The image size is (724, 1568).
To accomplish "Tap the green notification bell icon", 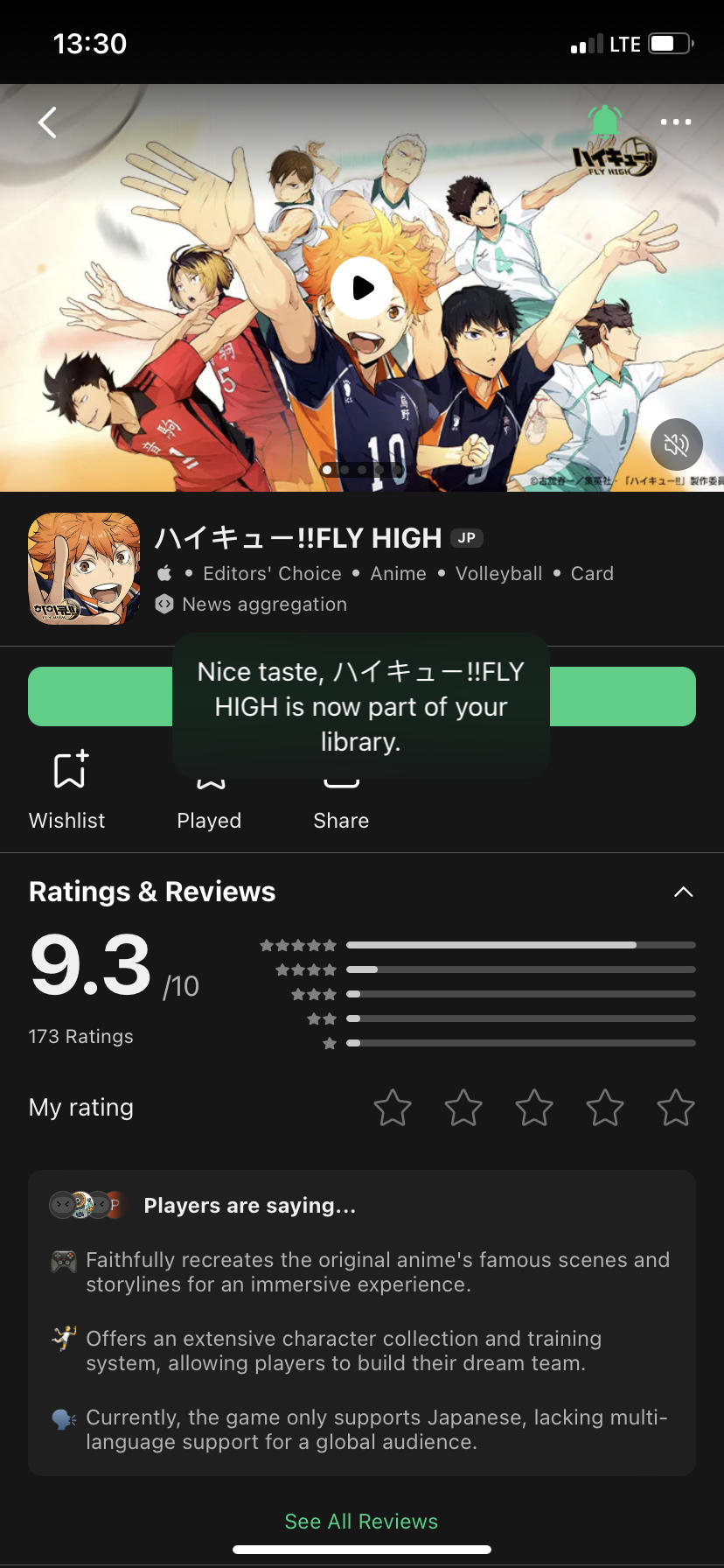I will pos(604,122).
